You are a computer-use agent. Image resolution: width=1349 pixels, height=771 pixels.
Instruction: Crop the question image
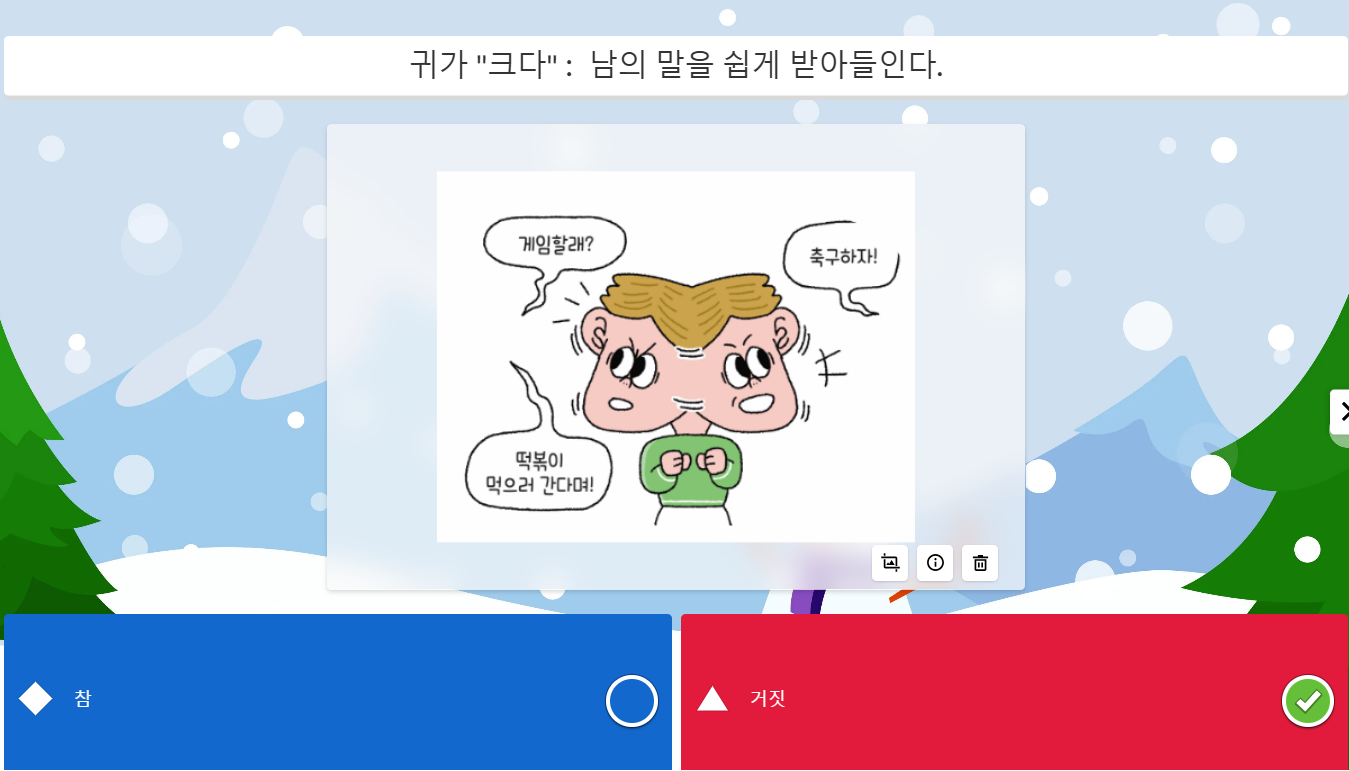[890, 563]
